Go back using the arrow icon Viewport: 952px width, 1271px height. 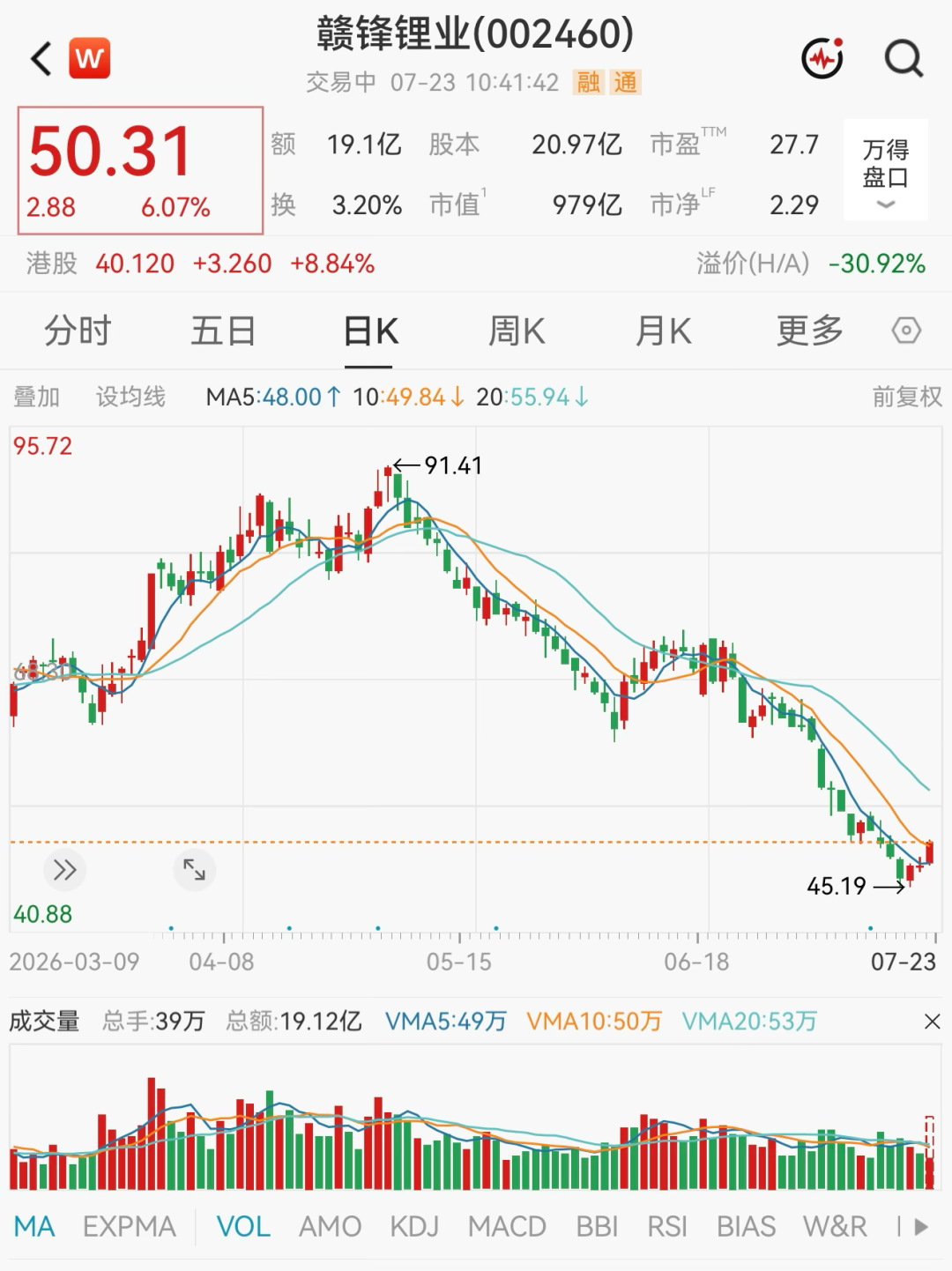[x=41, y=59]
